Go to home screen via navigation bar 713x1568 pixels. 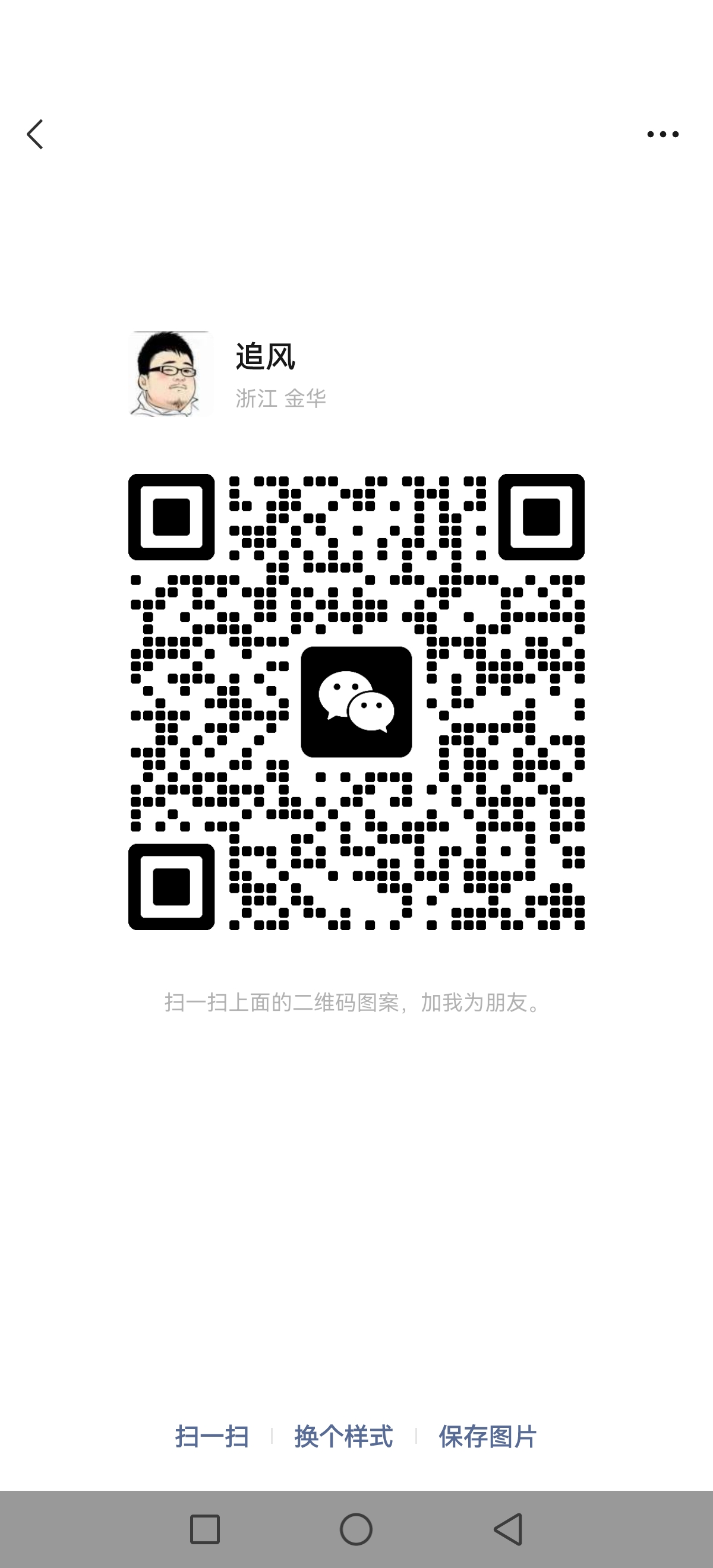(356, 1529)
